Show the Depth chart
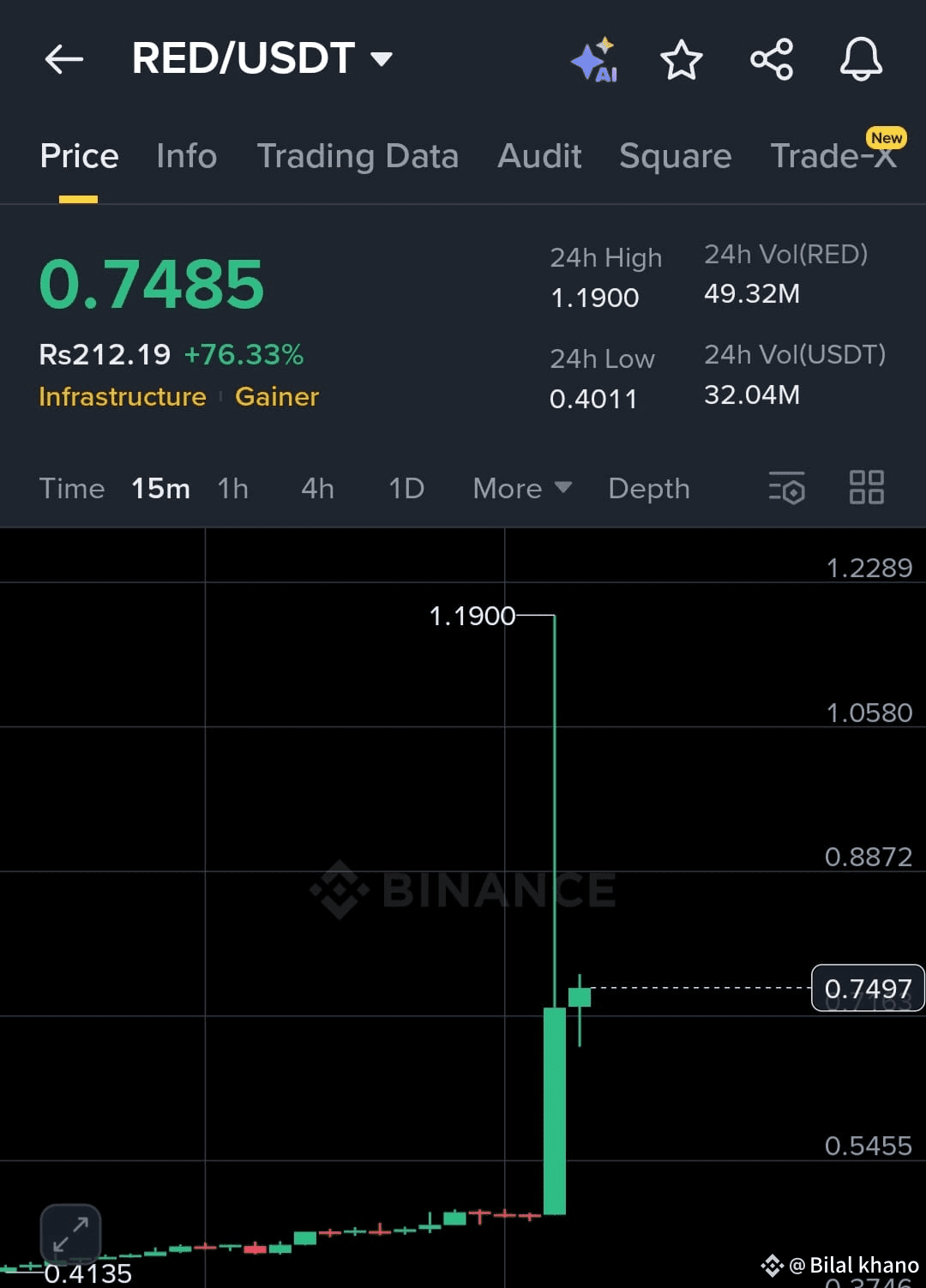 tap(649, 489)
